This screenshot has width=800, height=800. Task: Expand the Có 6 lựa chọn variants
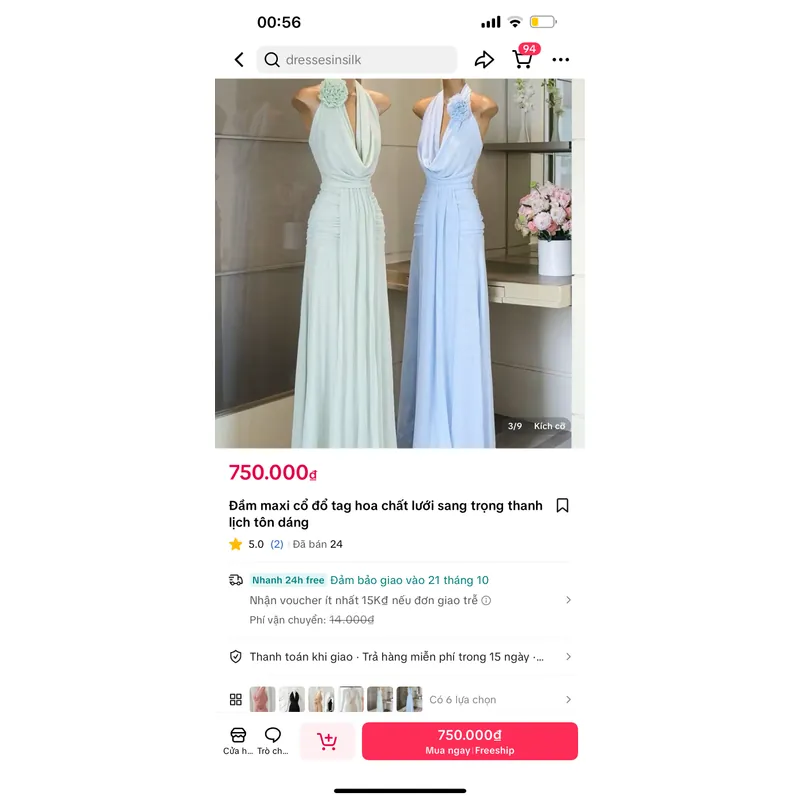click(568, 700)
